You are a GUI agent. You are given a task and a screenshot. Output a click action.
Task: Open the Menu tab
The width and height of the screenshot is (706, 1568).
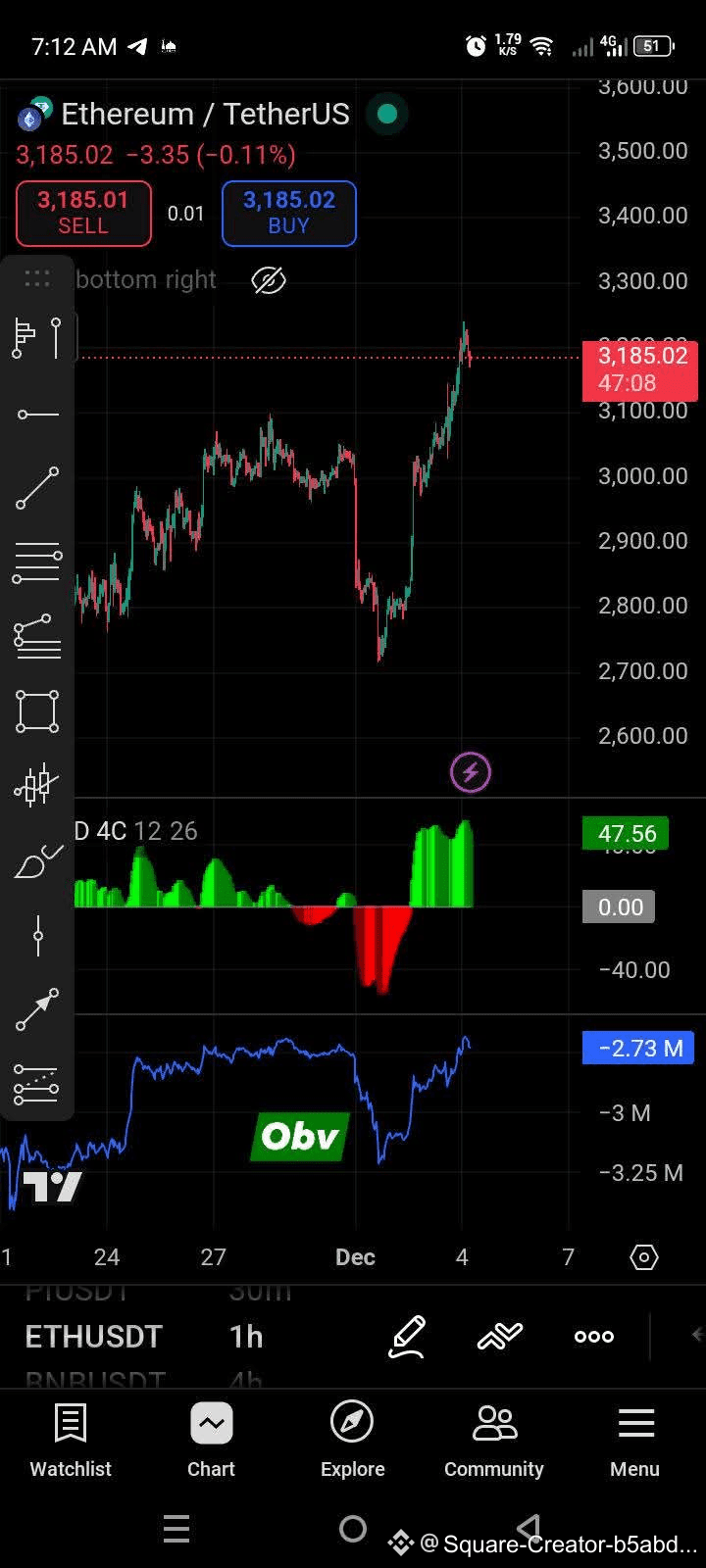(635, 1440)
